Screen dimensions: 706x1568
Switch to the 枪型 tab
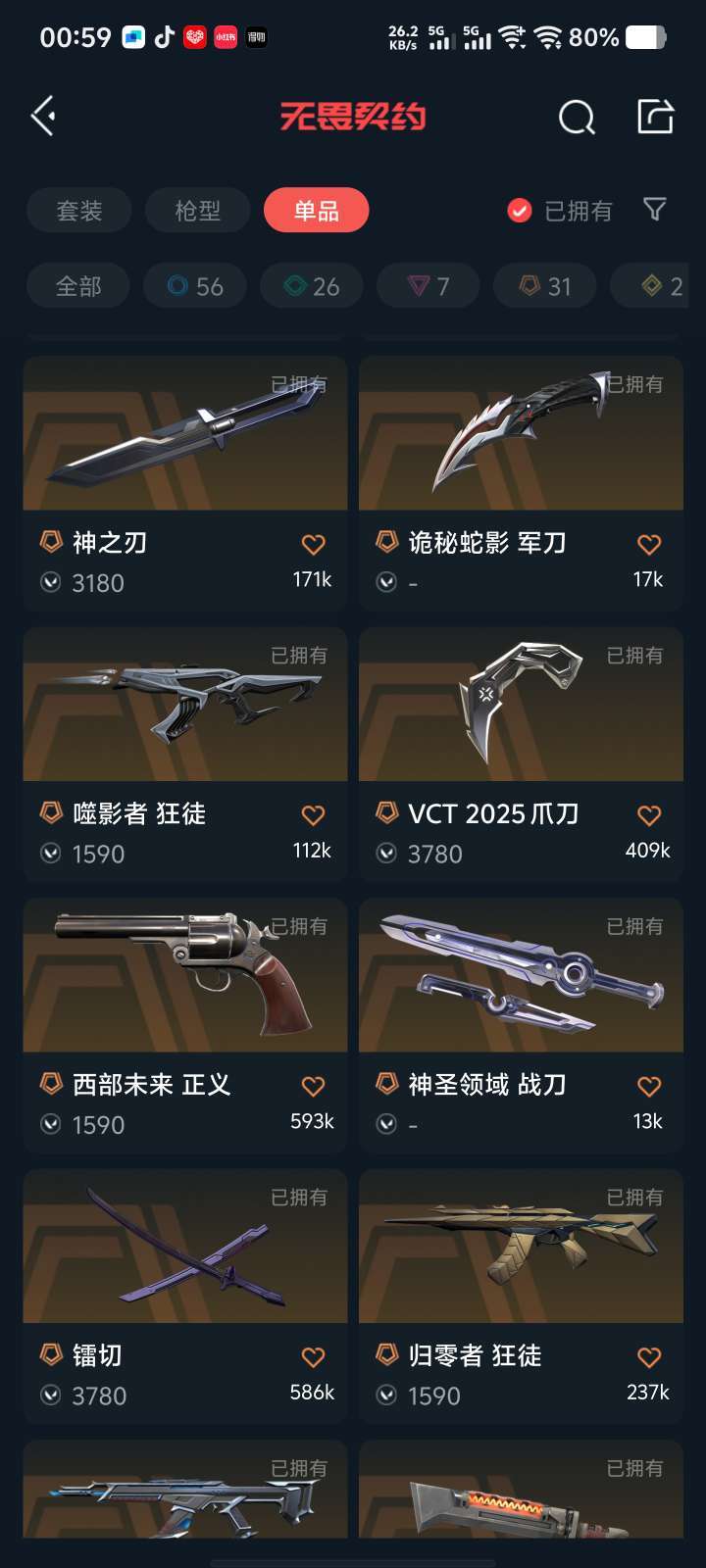coord(198,210)
